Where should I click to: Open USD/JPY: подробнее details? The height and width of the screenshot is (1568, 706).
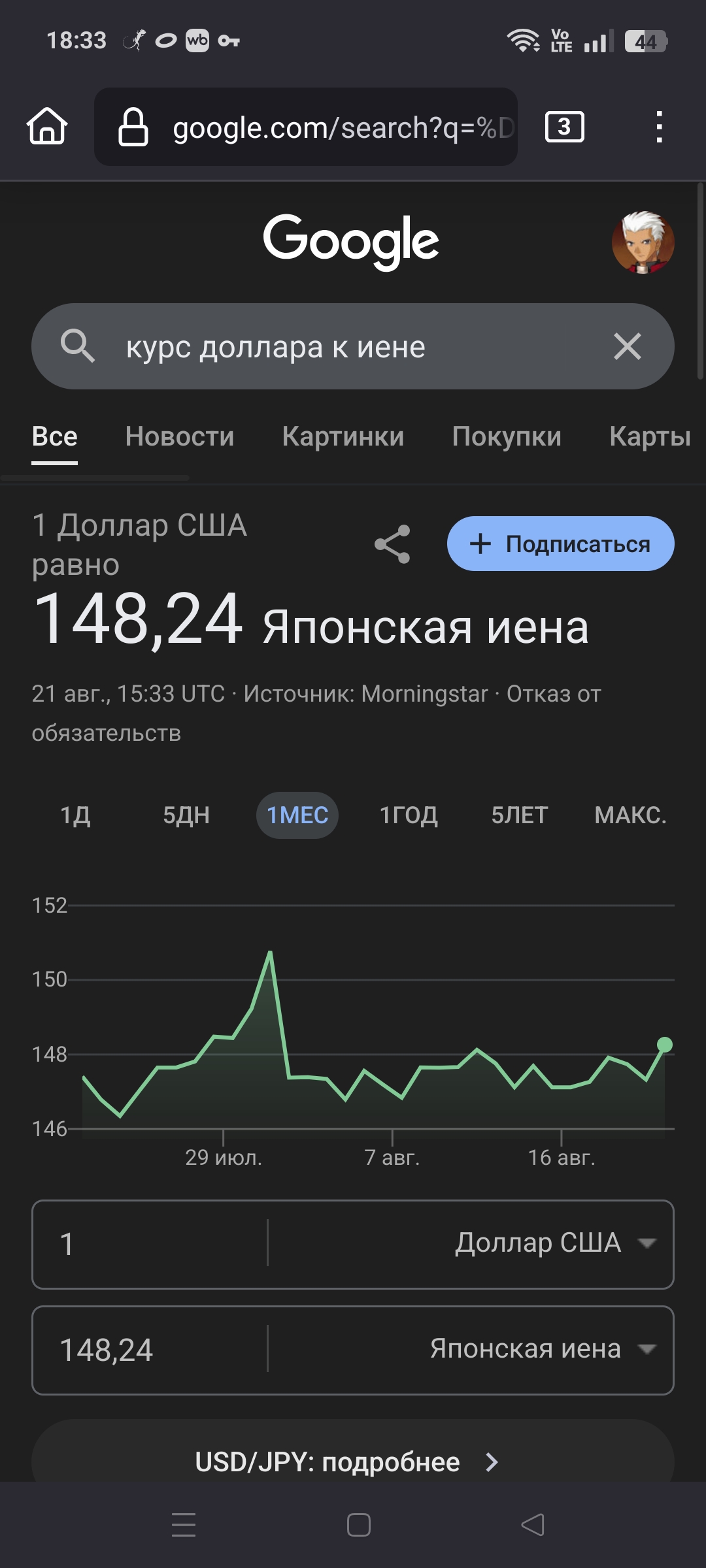pos(346,1462)
